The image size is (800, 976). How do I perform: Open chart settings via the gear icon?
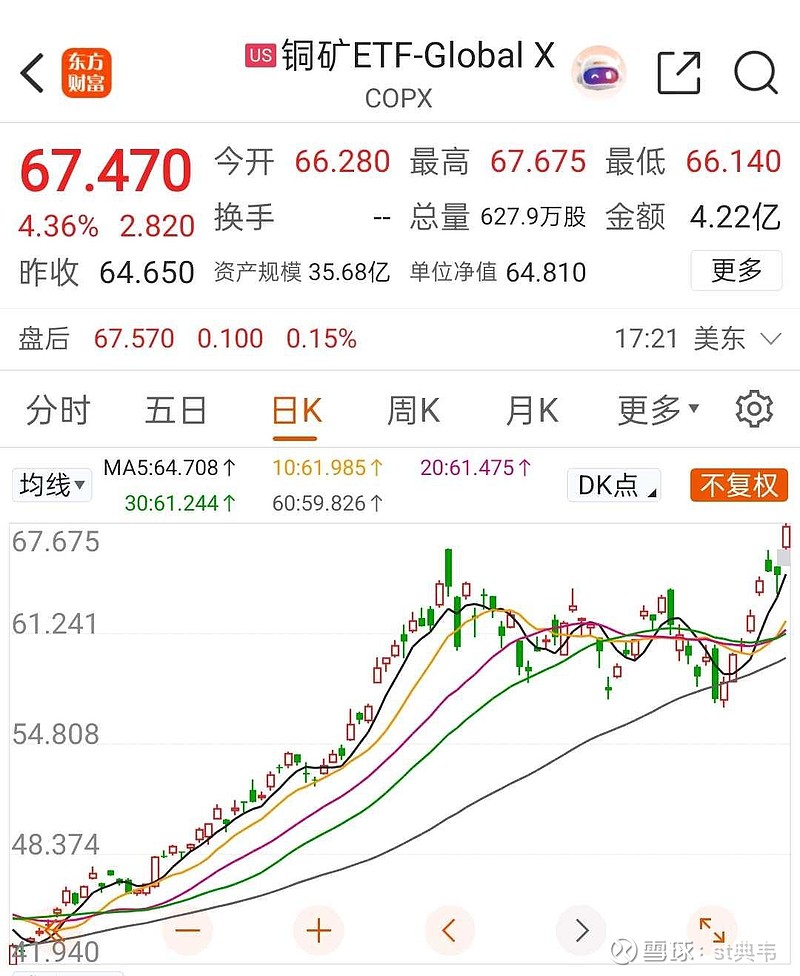[754, 408]
